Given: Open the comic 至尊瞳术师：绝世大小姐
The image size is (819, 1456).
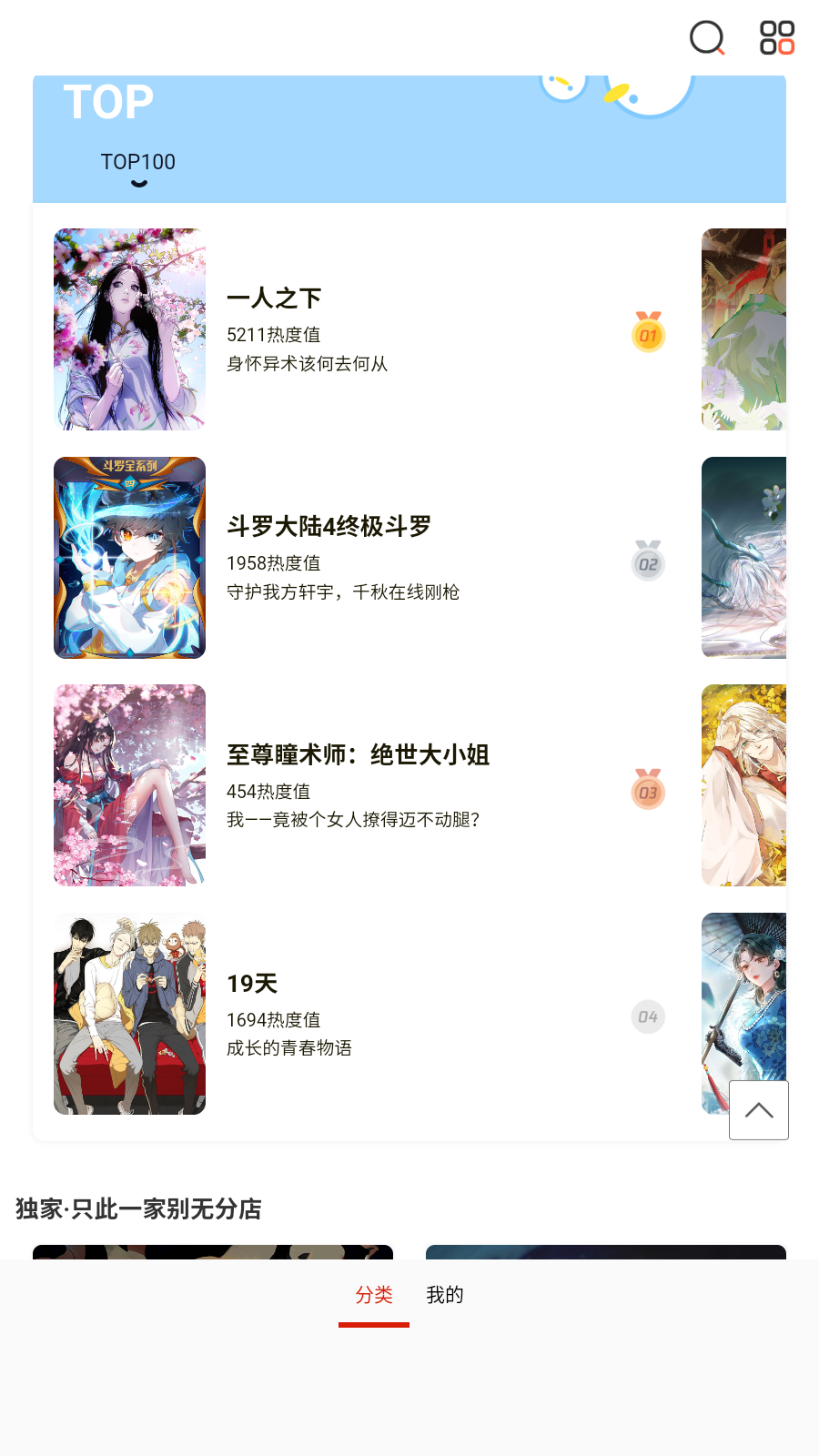Looking at the screenshot, I should pyautogui.click(x=358, y=755).
